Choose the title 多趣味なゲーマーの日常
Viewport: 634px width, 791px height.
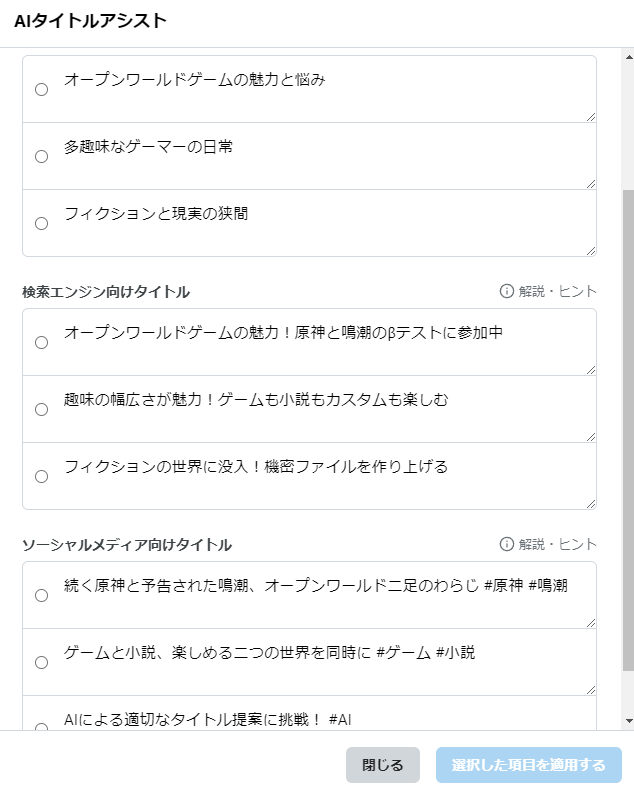point(41,156)
